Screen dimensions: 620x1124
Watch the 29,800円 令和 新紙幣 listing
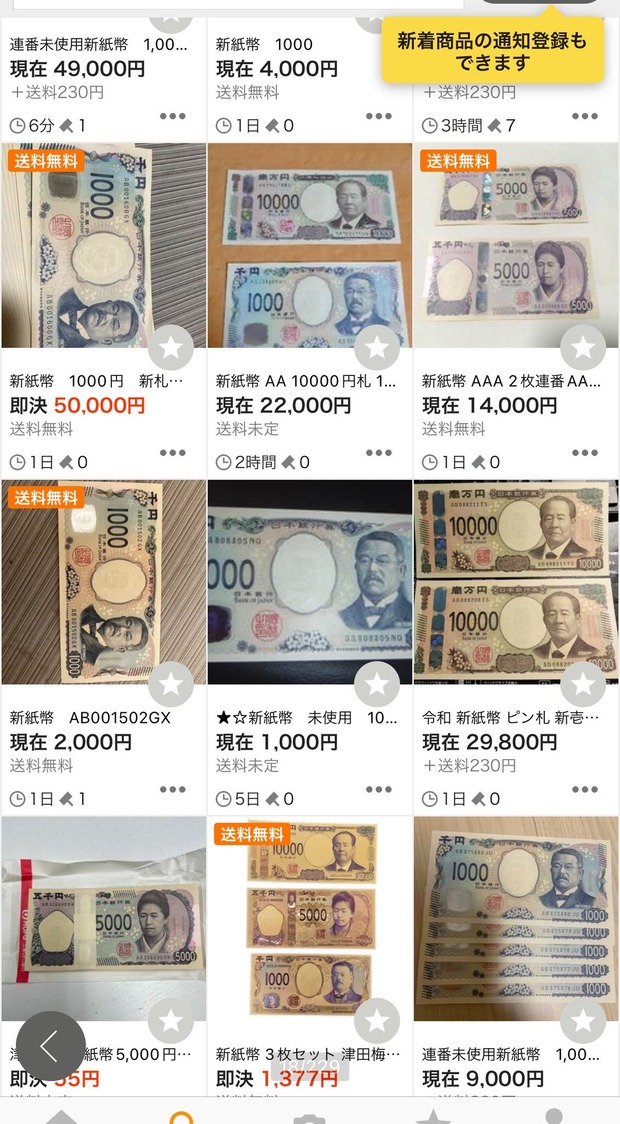coord(583,684)
